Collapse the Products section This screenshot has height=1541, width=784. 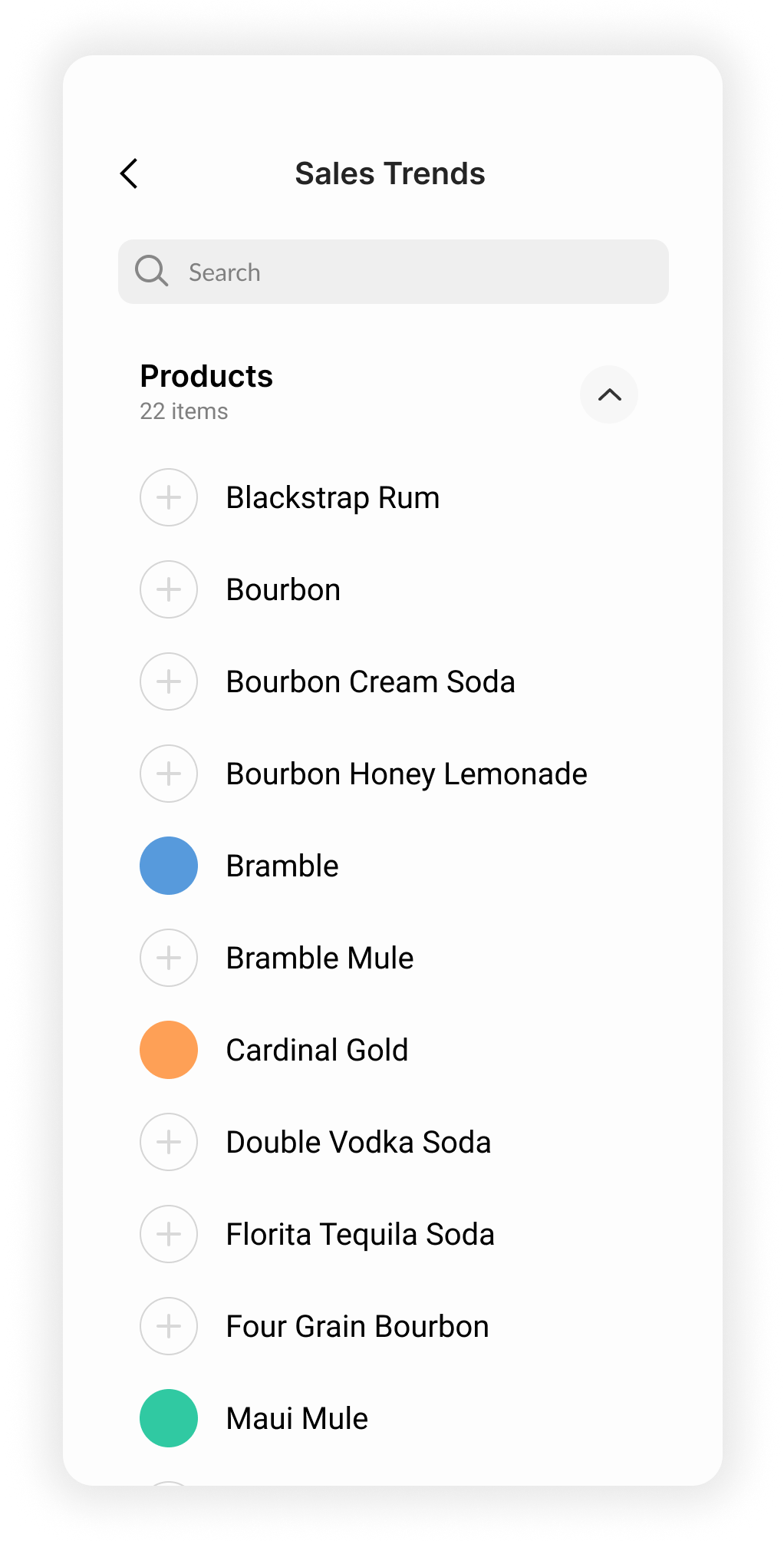point(609,394)
